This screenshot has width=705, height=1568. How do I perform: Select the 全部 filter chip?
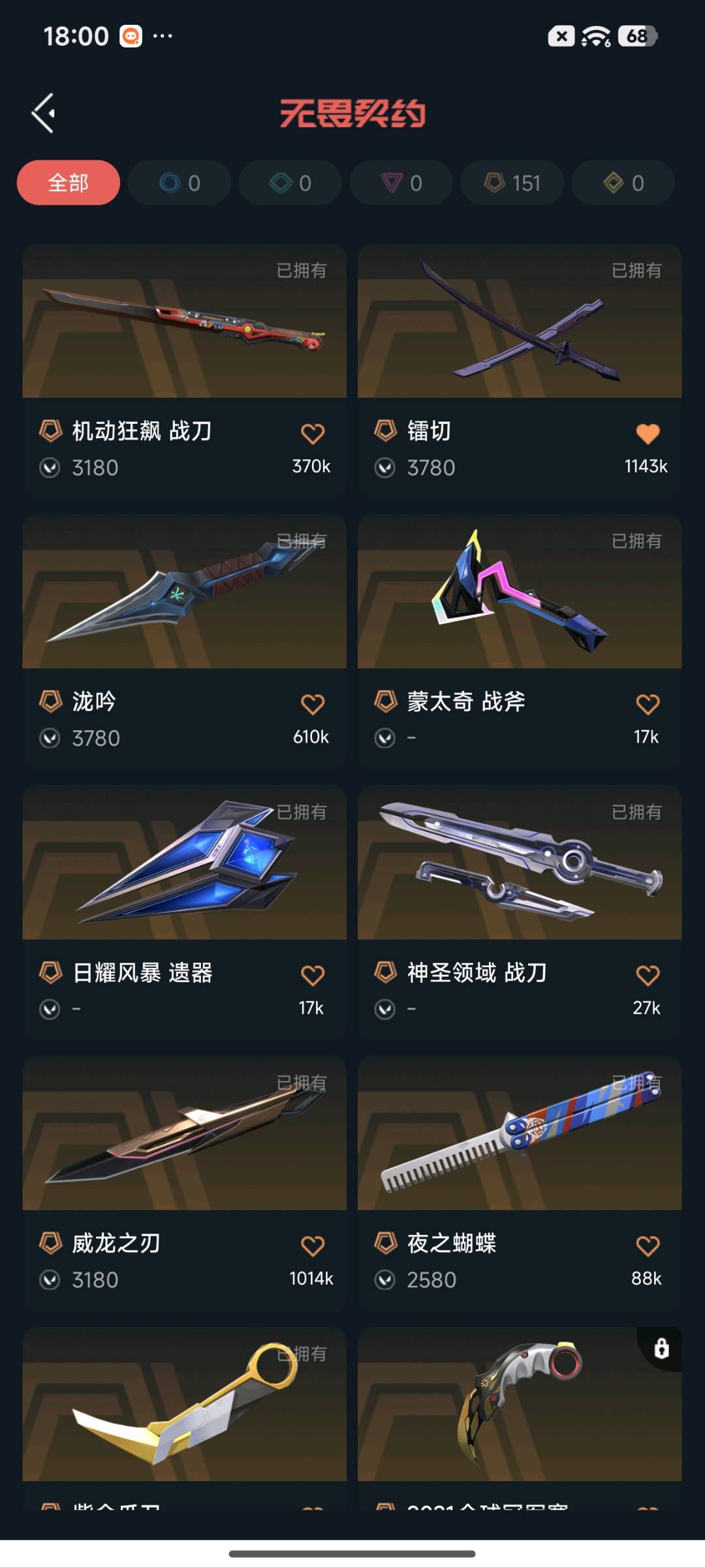coord(68,183)
